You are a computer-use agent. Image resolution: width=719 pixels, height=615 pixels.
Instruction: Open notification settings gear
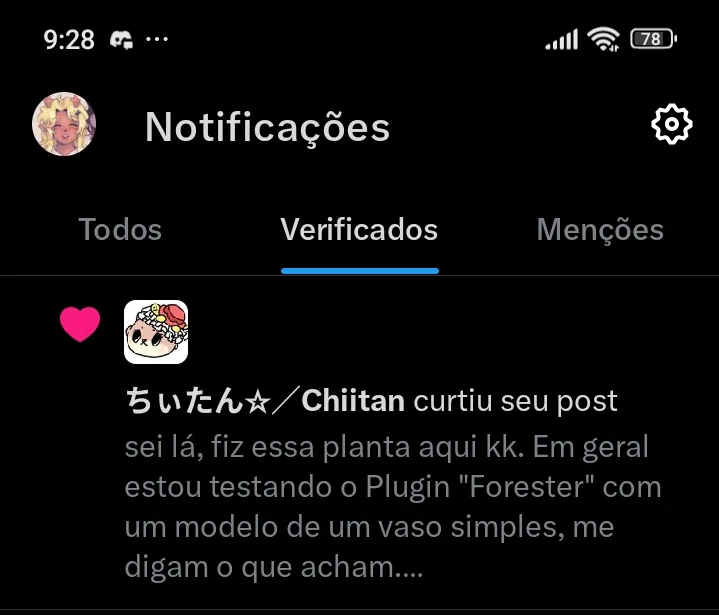pyautogui.click(x=671, y=125)
